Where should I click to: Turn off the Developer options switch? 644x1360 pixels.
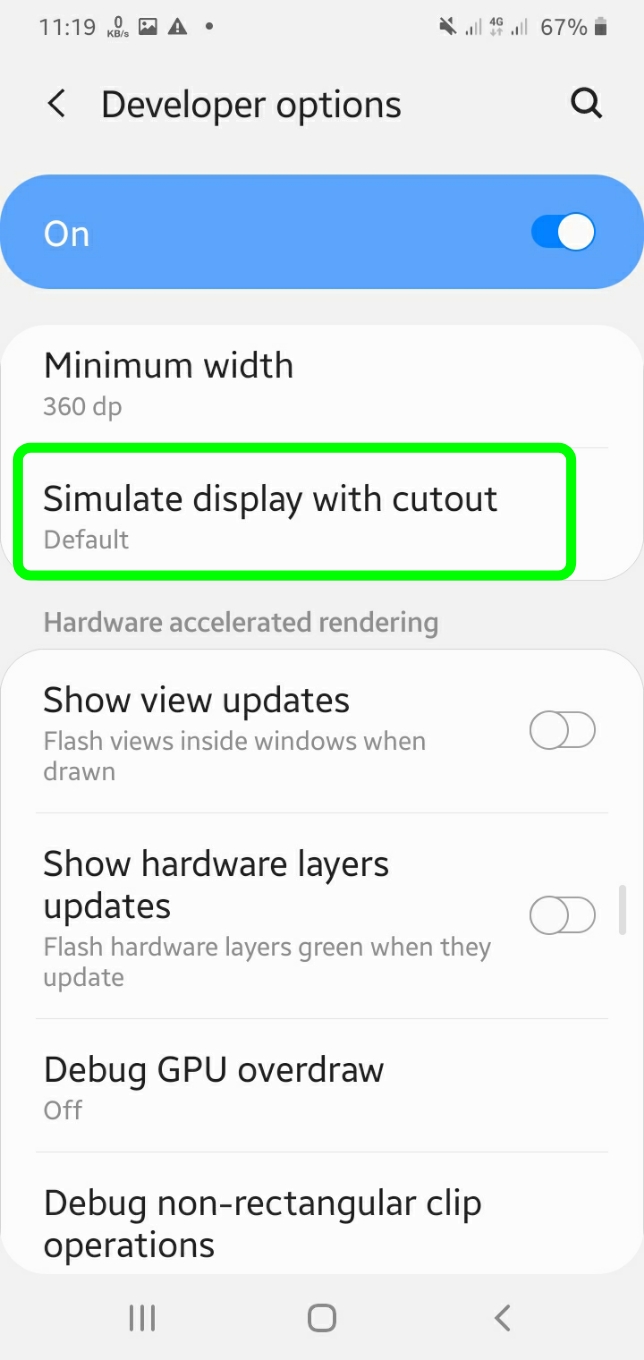[563, 233]
